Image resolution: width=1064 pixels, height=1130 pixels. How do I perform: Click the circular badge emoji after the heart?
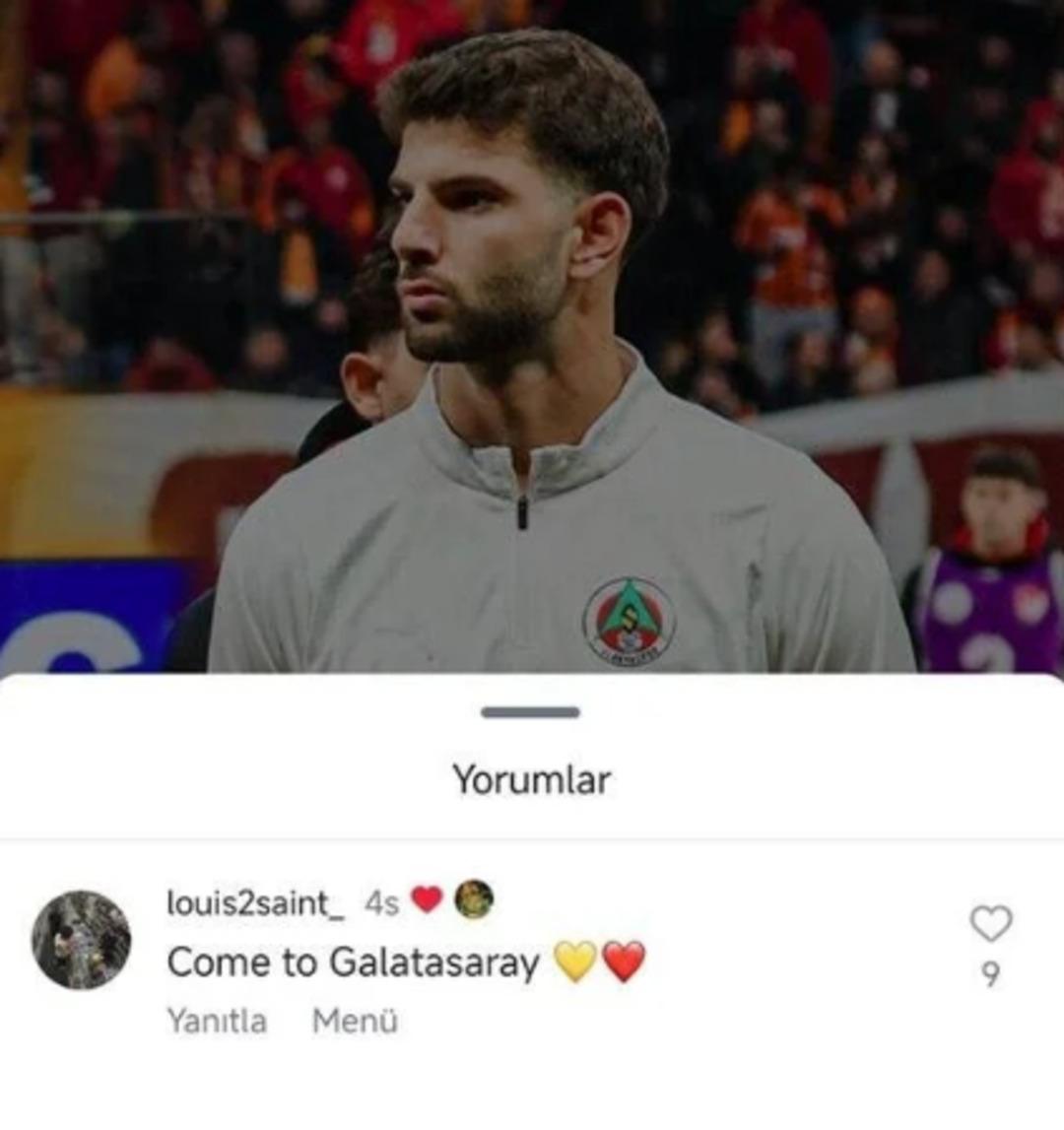pos(471,897)
